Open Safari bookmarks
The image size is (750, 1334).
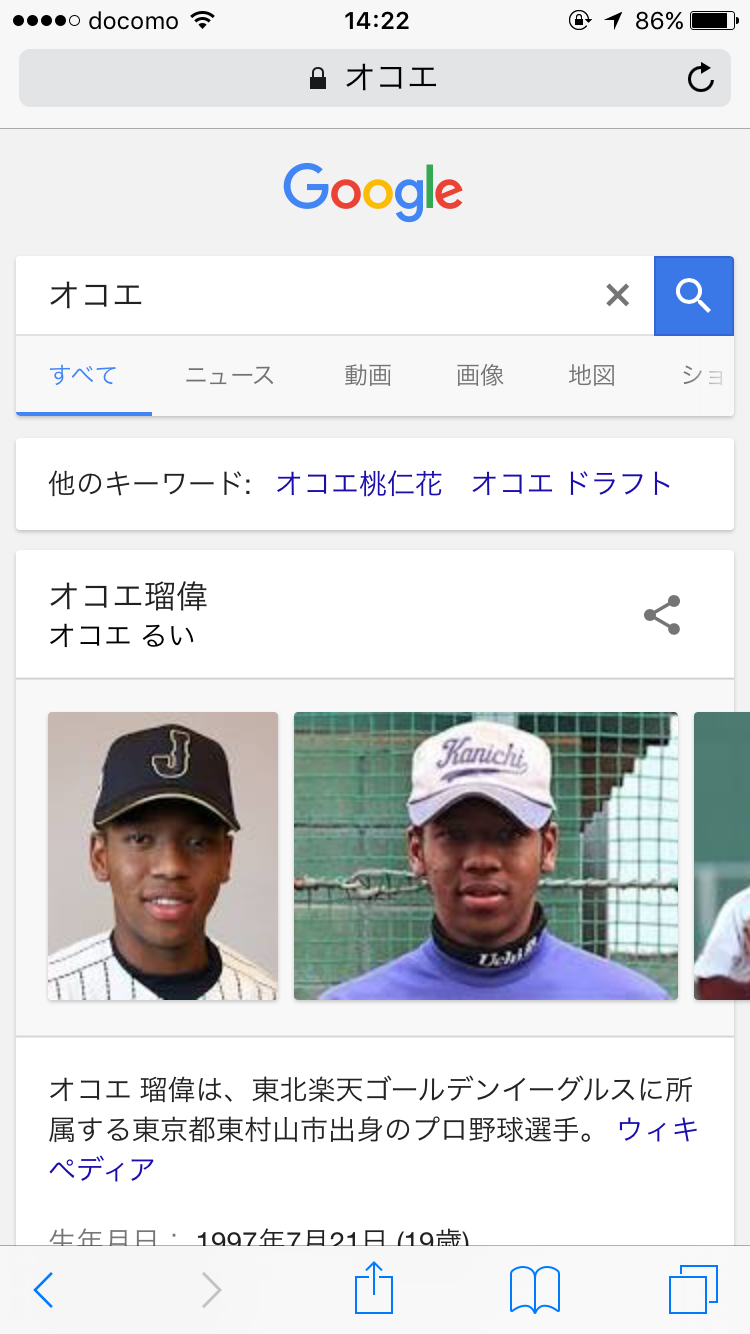(x=535, y=1290)
